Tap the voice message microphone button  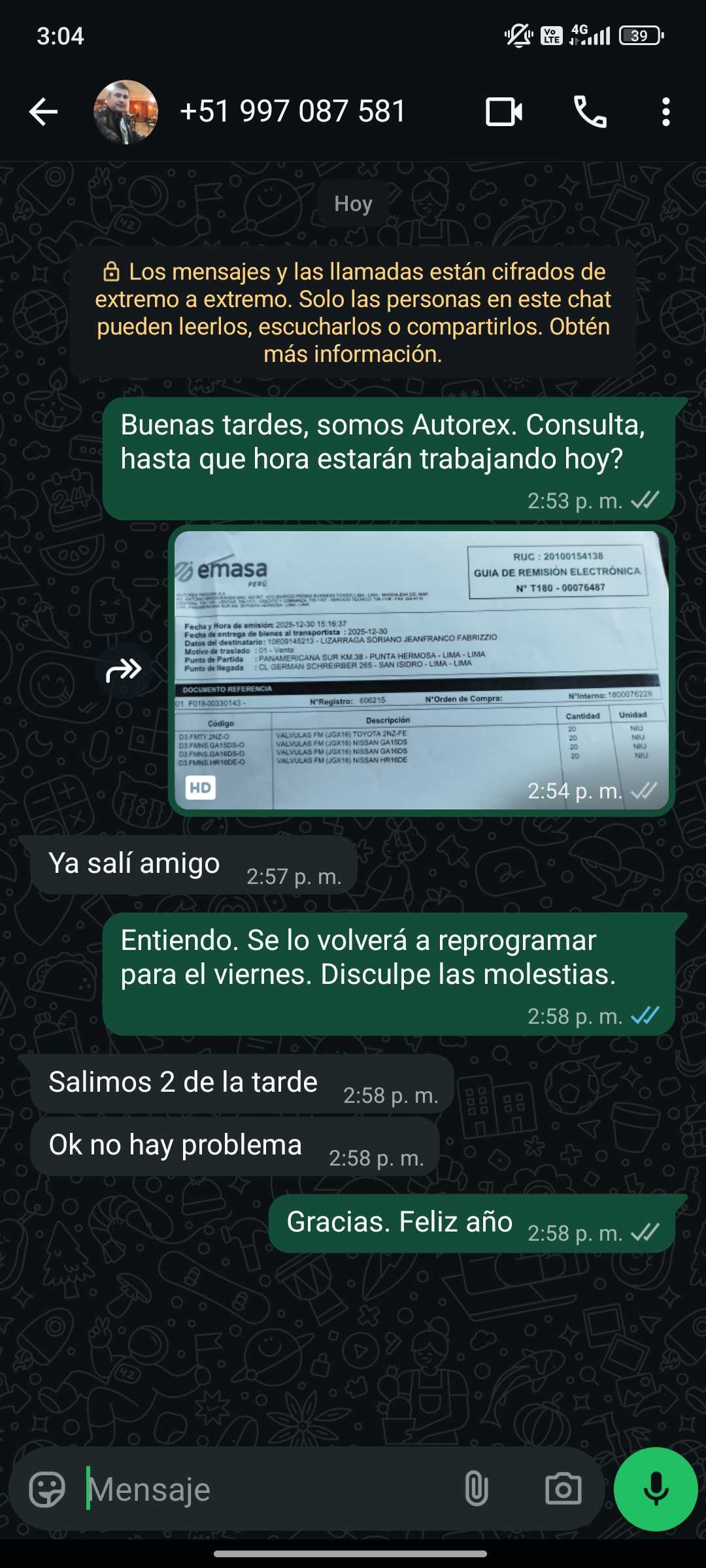tap(656, 1489)
